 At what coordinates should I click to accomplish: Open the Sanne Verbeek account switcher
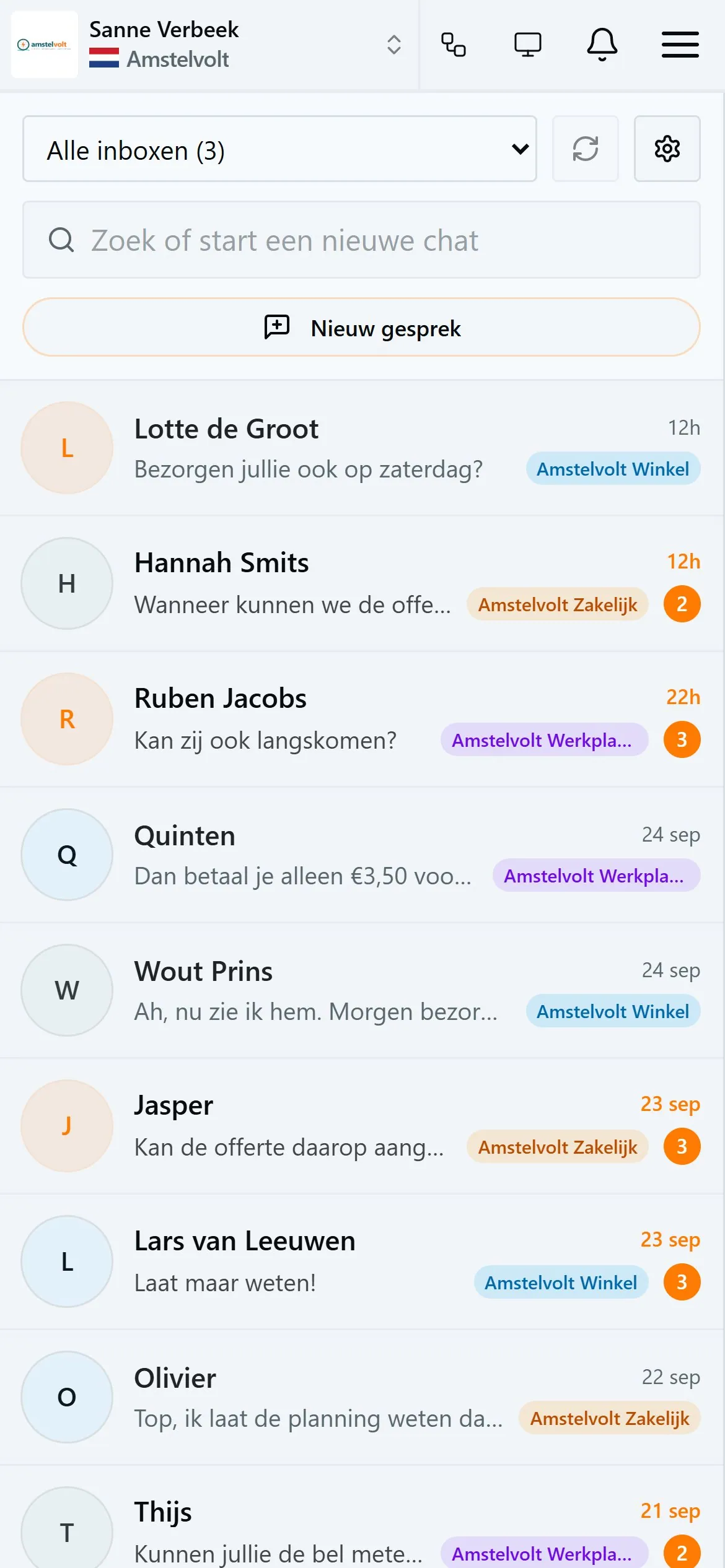209,45
